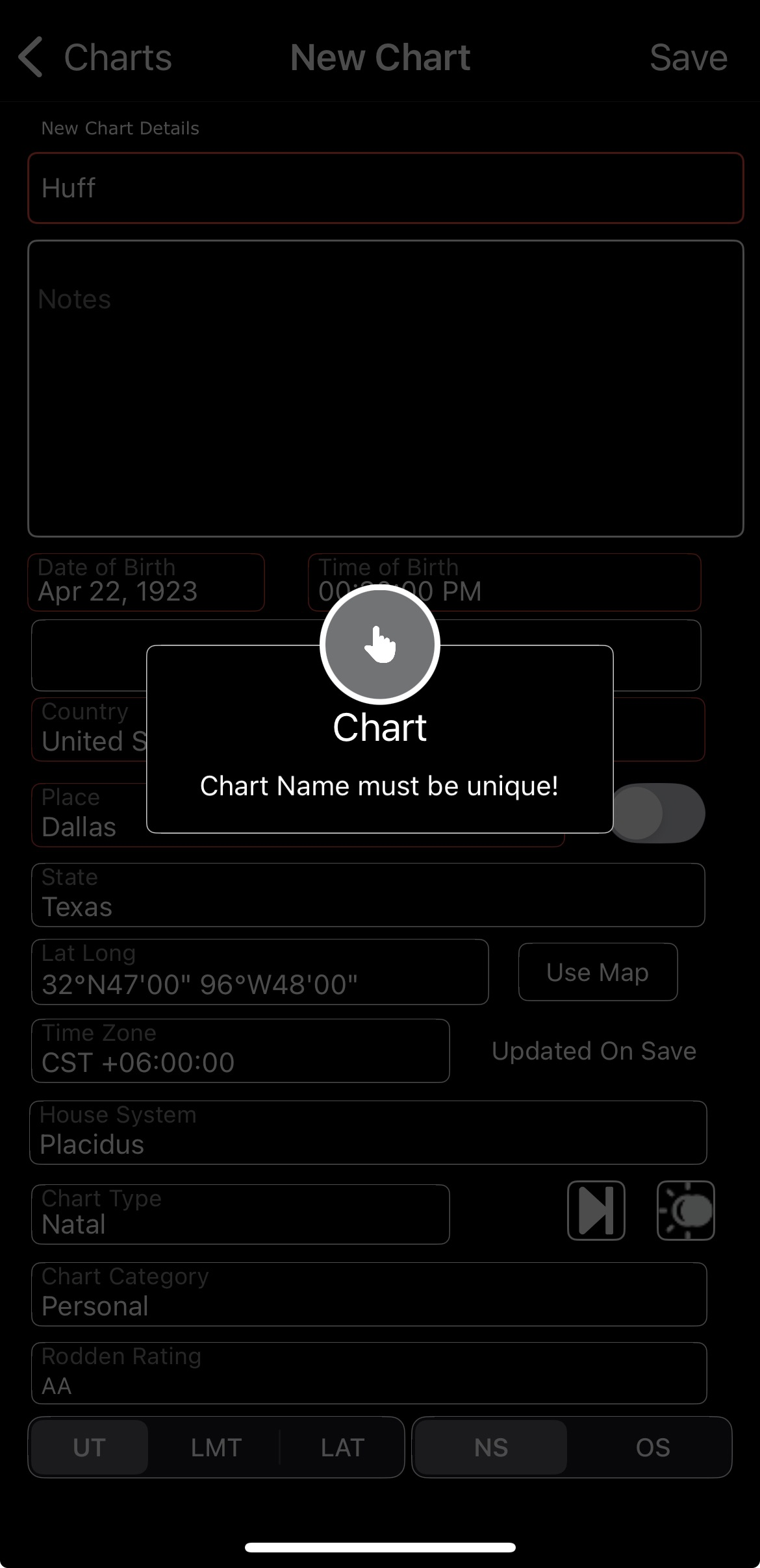Switch calendar style to OS
The width and height of the screenshot is (760, 1568).
pos(652,1447)
